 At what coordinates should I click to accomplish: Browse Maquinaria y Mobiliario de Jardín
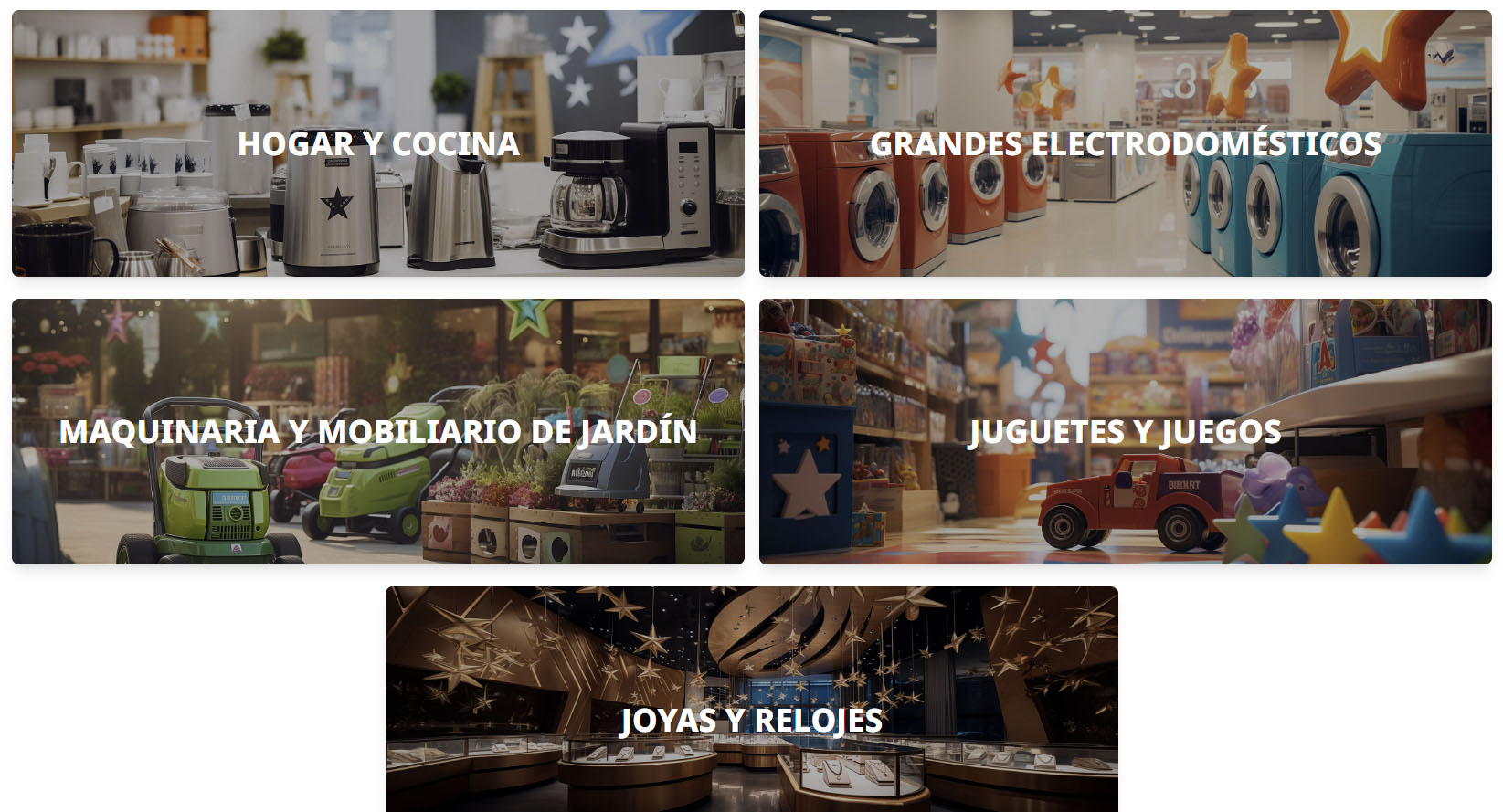(x=378, y=431)
